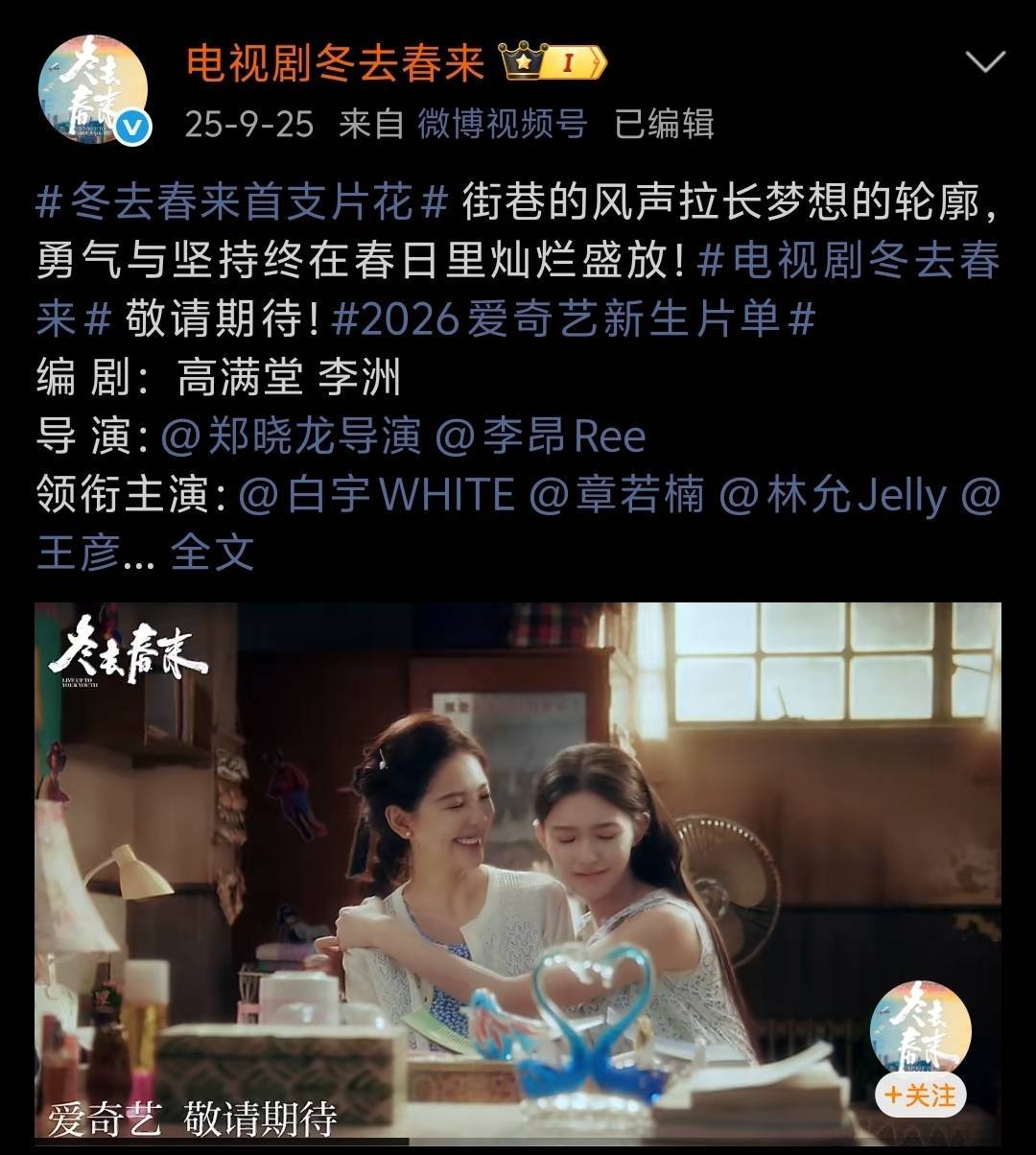Image resolution: width=1036 pixels, height=1155 pixels.
Task: Visit @白宇WHITE profile mention
Action: [x=376, y=496]
